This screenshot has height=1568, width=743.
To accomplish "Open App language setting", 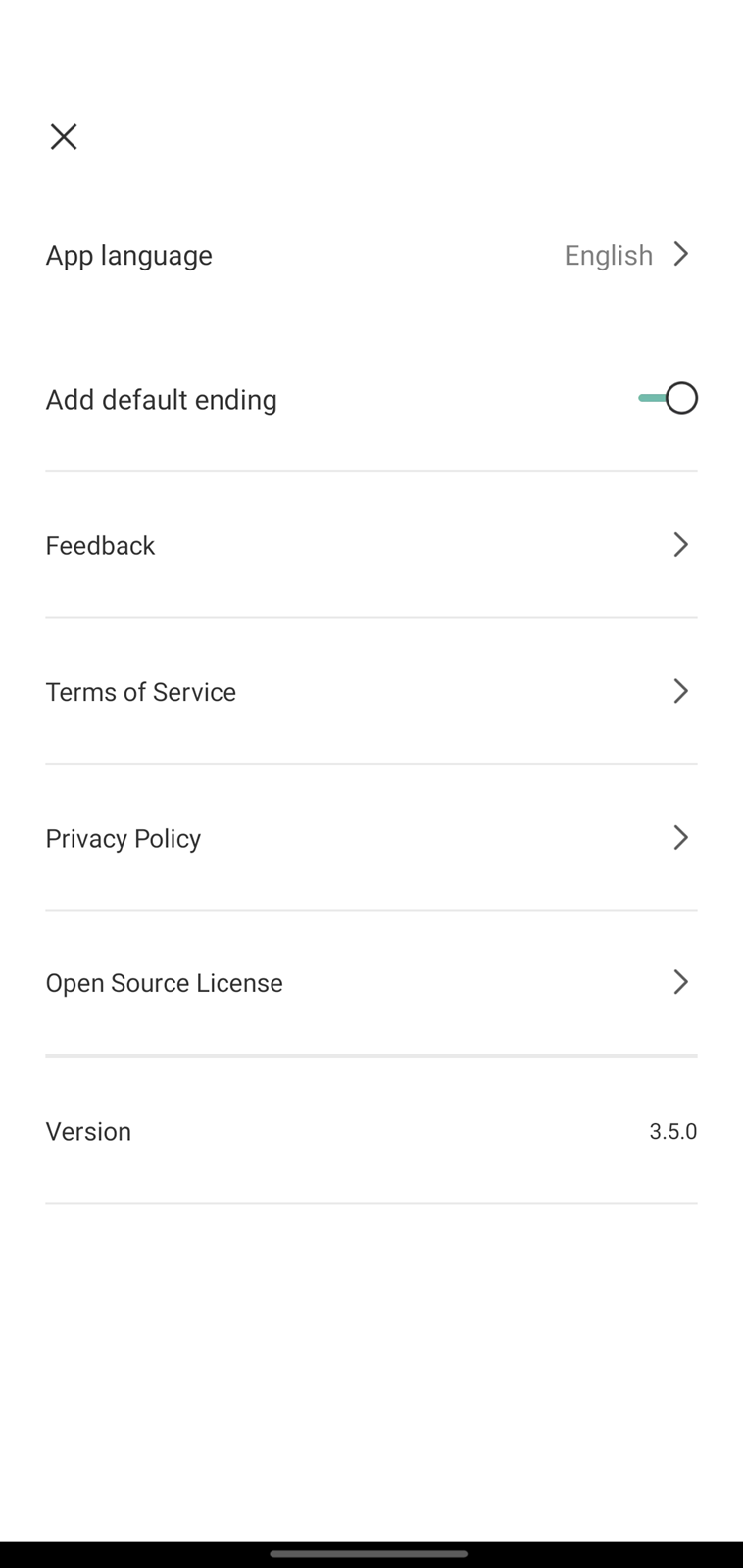I will 371,255.
